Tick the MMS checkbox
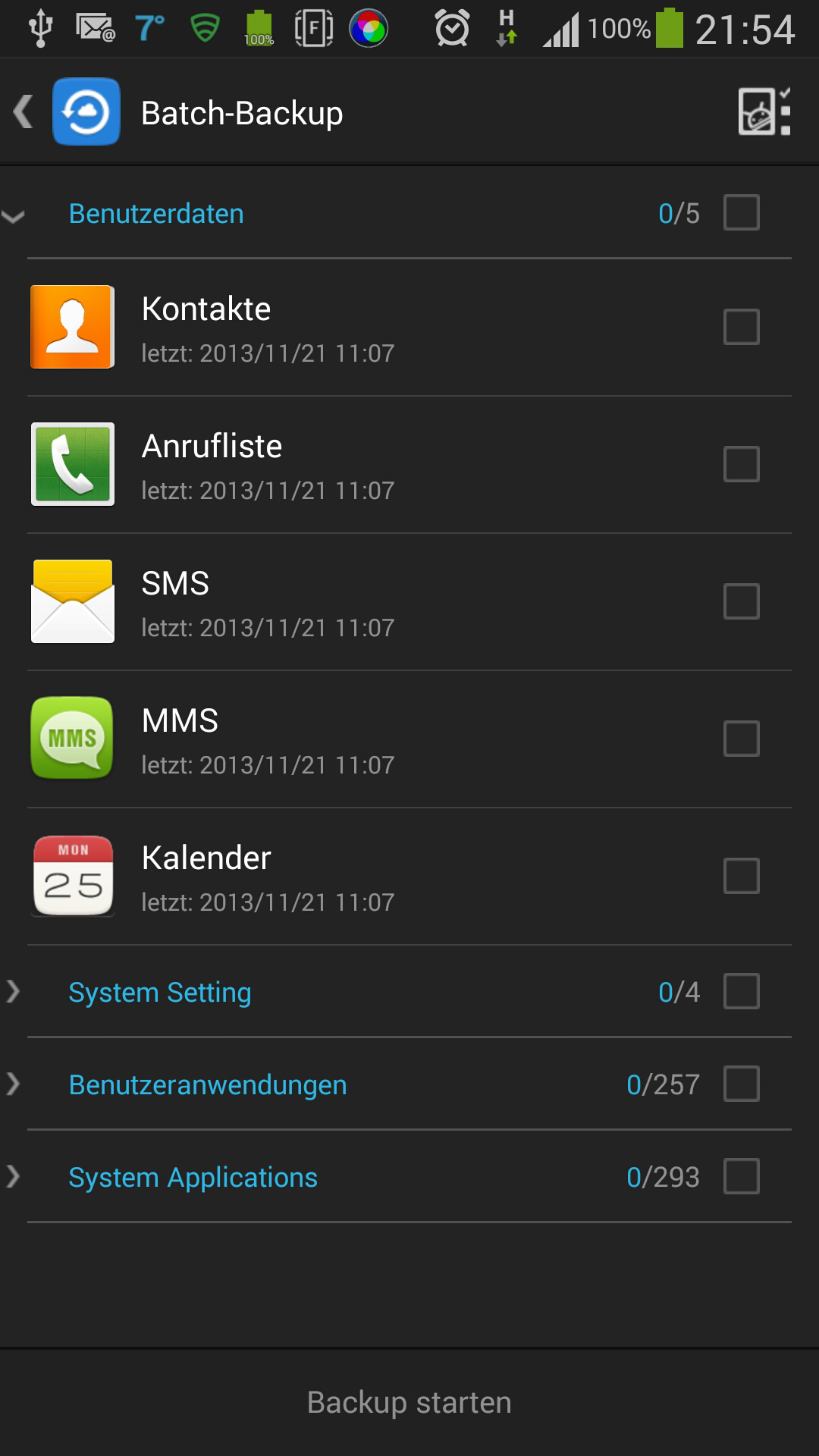Screen dimensions: 819x1456 pyautogui.click(x=741, y=739)
